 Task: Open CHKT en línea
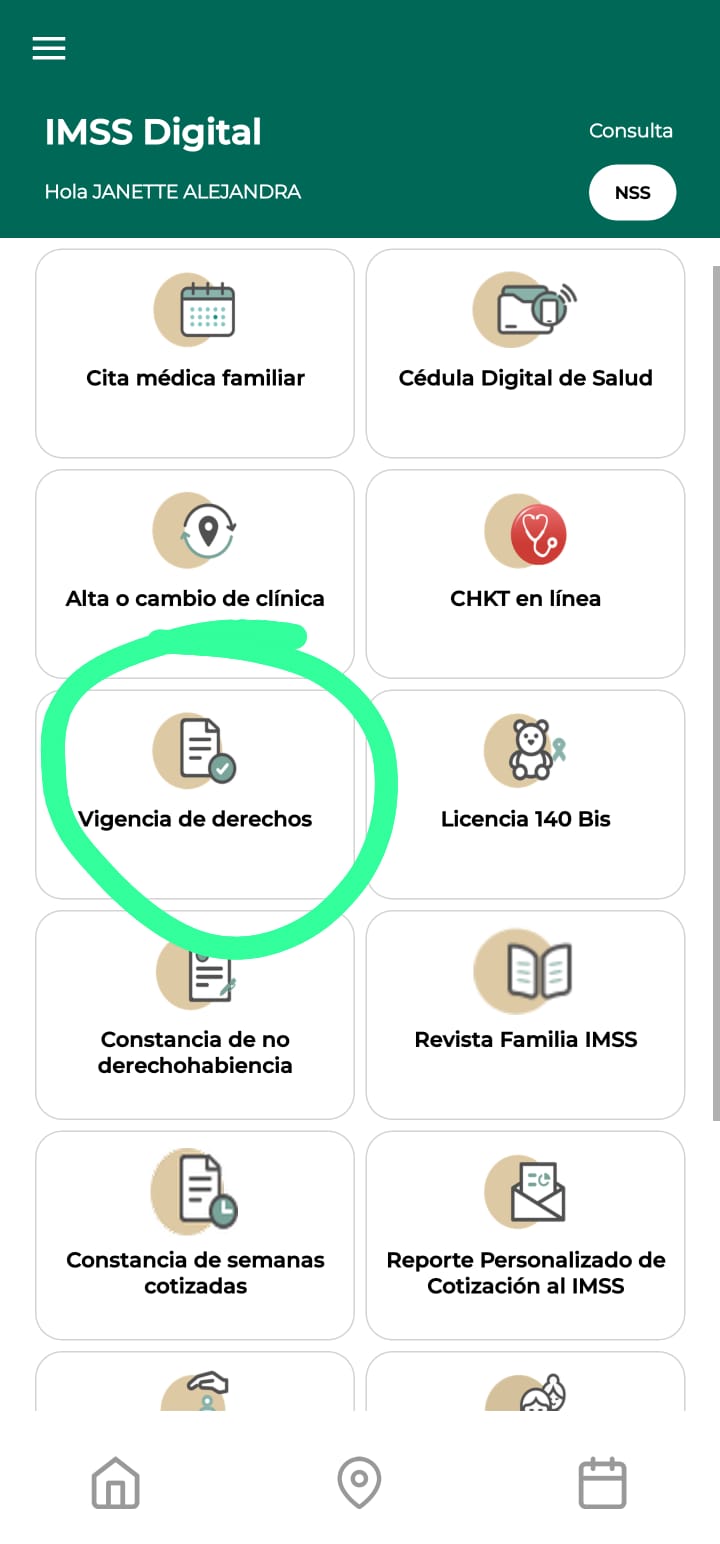point(525,573)
